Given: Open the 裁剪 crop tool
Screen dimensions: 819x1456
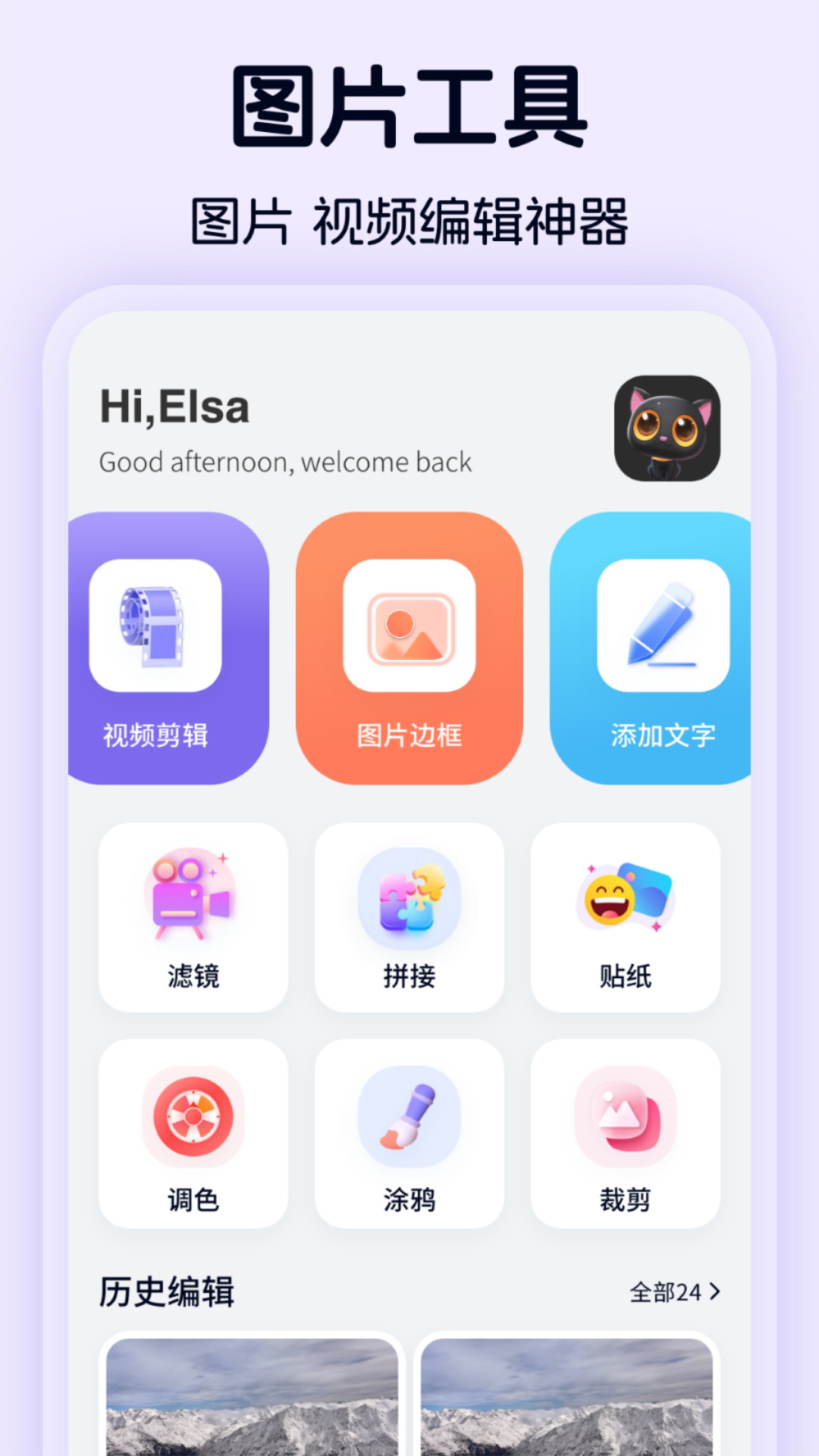Looking at the screenshot, I should click(626, 1134).
